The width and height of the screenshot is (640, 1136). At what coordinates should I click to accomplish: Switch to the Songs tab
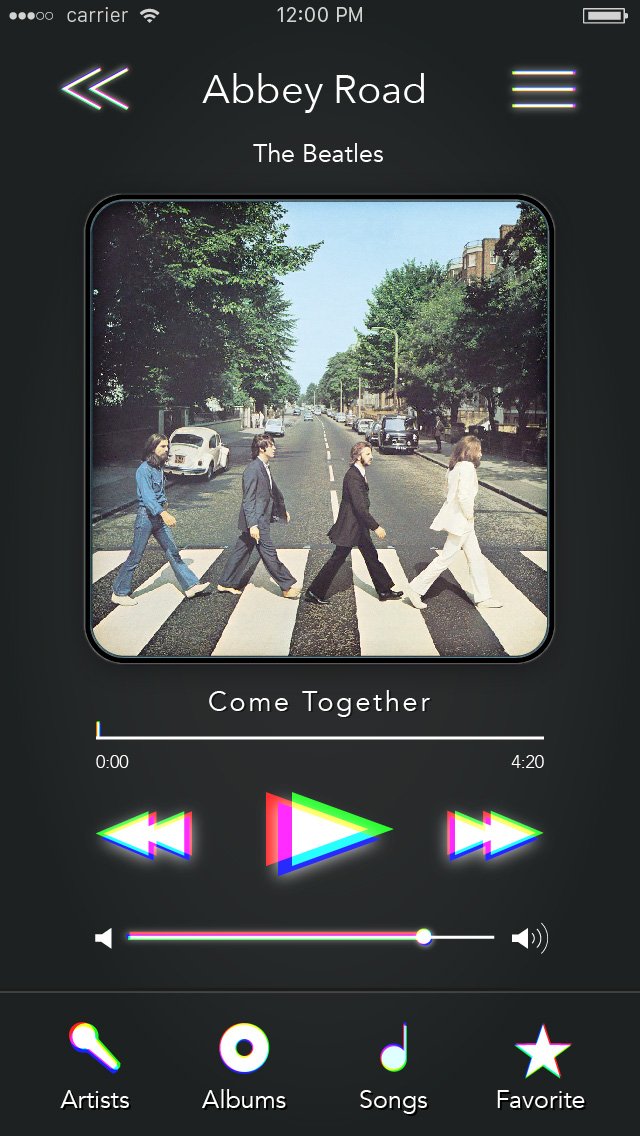coord(393,1067)
